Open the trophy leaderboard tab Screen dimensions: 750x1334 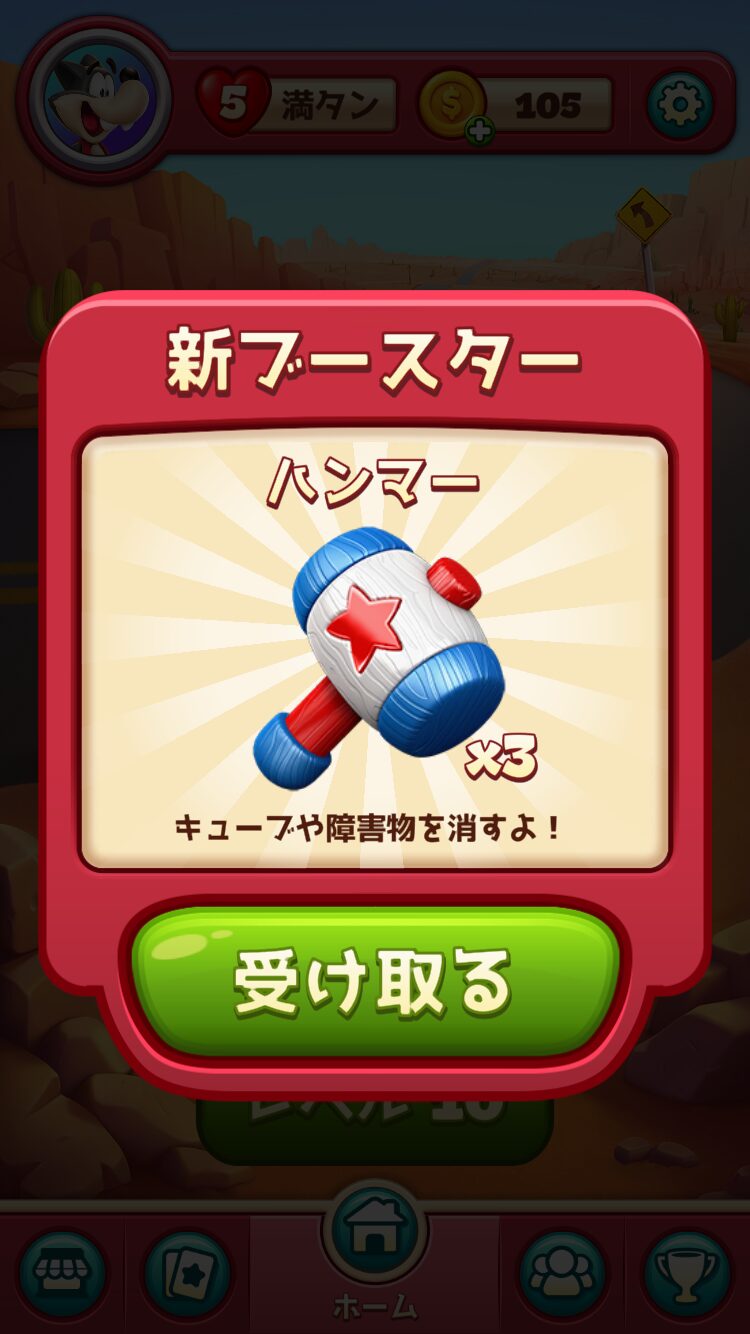tap(687, 1274)
